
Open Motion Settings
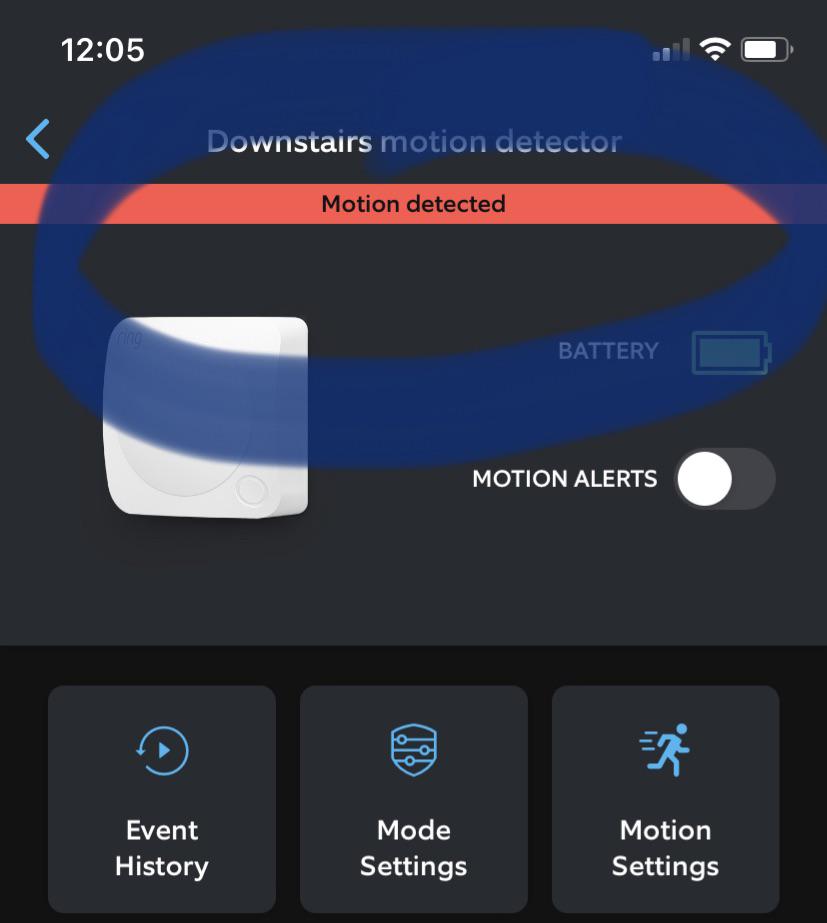point(664,800)
